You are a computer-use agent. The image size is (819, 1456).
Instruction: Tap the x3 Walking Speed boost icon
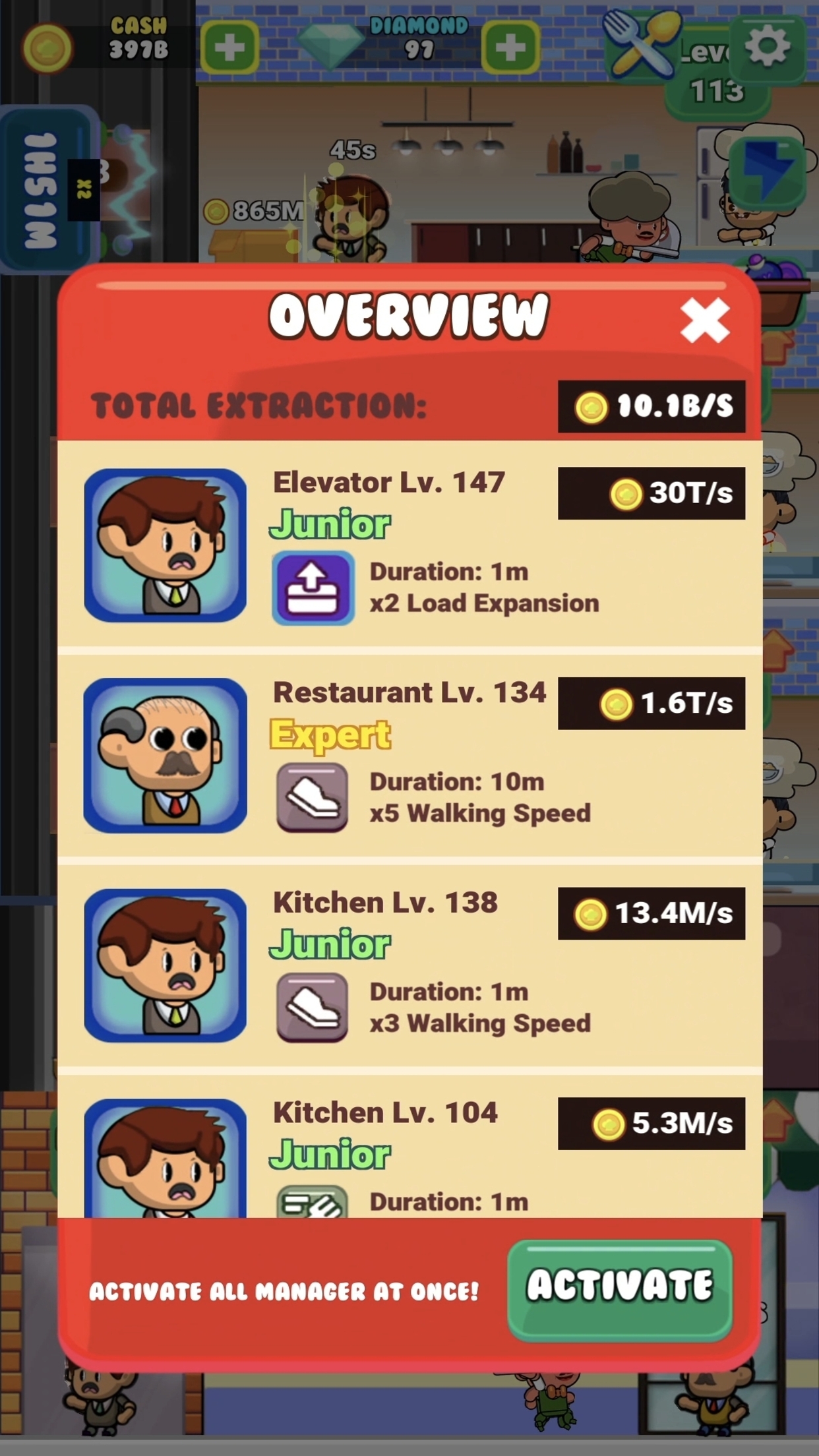click(313, 1007)
